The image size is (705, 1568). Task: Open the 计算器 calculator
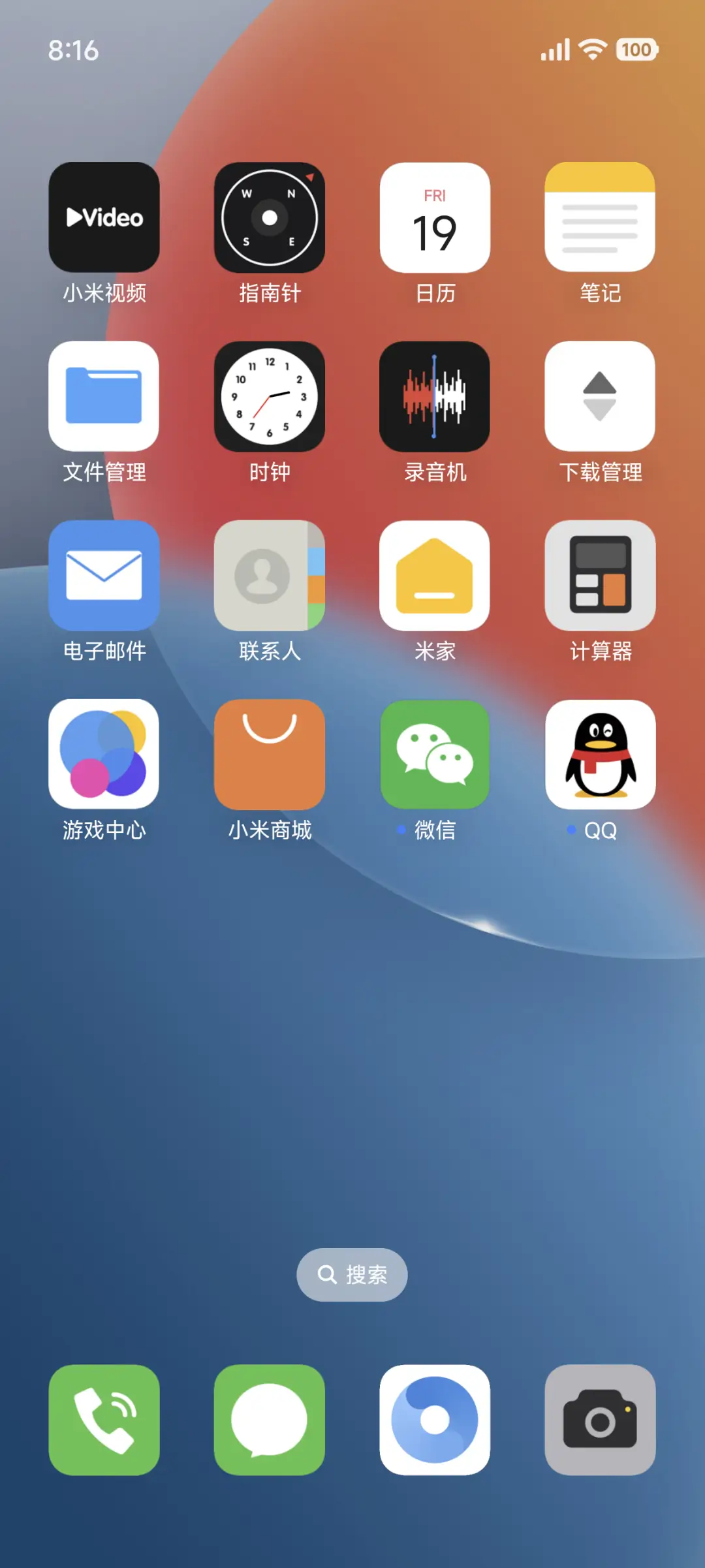(601, 576)
